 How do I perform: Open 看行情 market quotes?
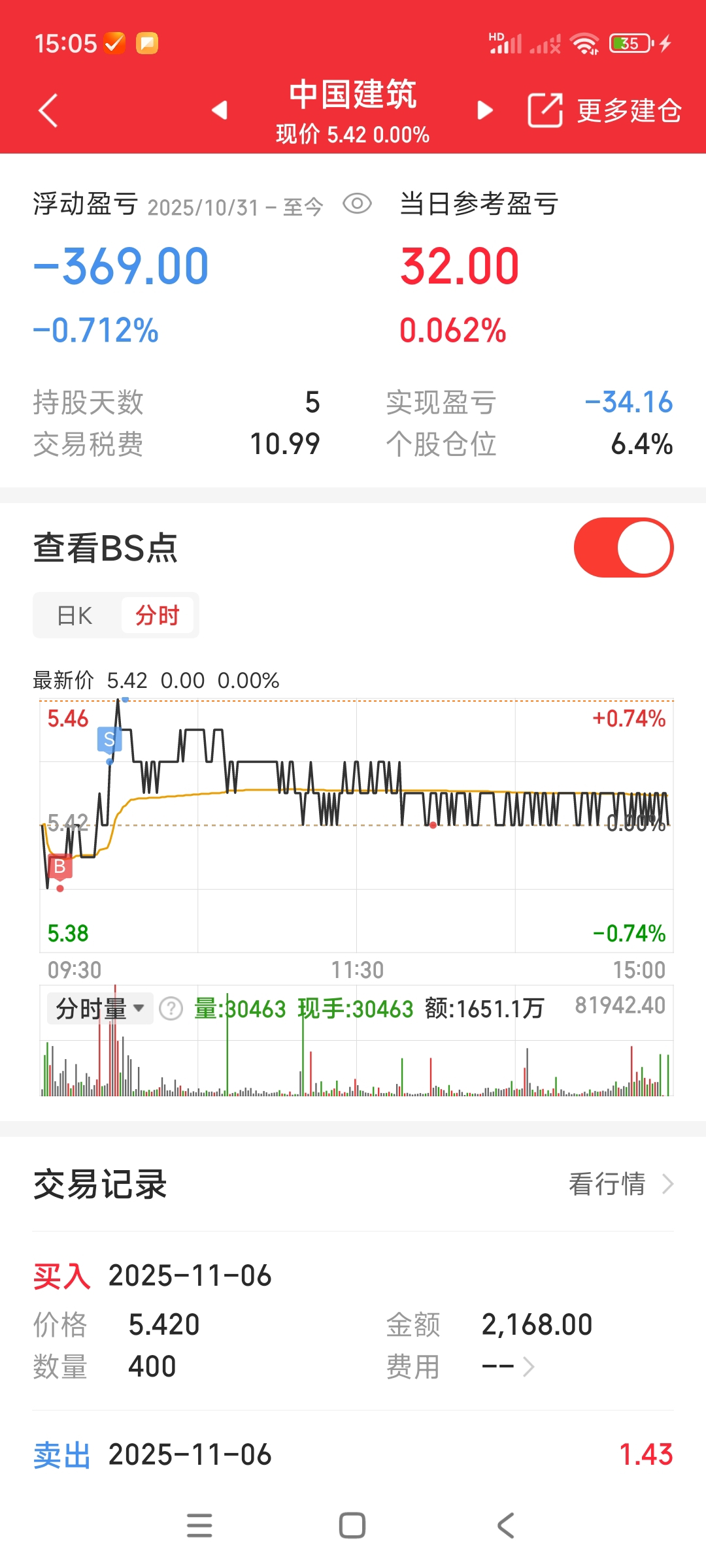(x=621, y=1184)
